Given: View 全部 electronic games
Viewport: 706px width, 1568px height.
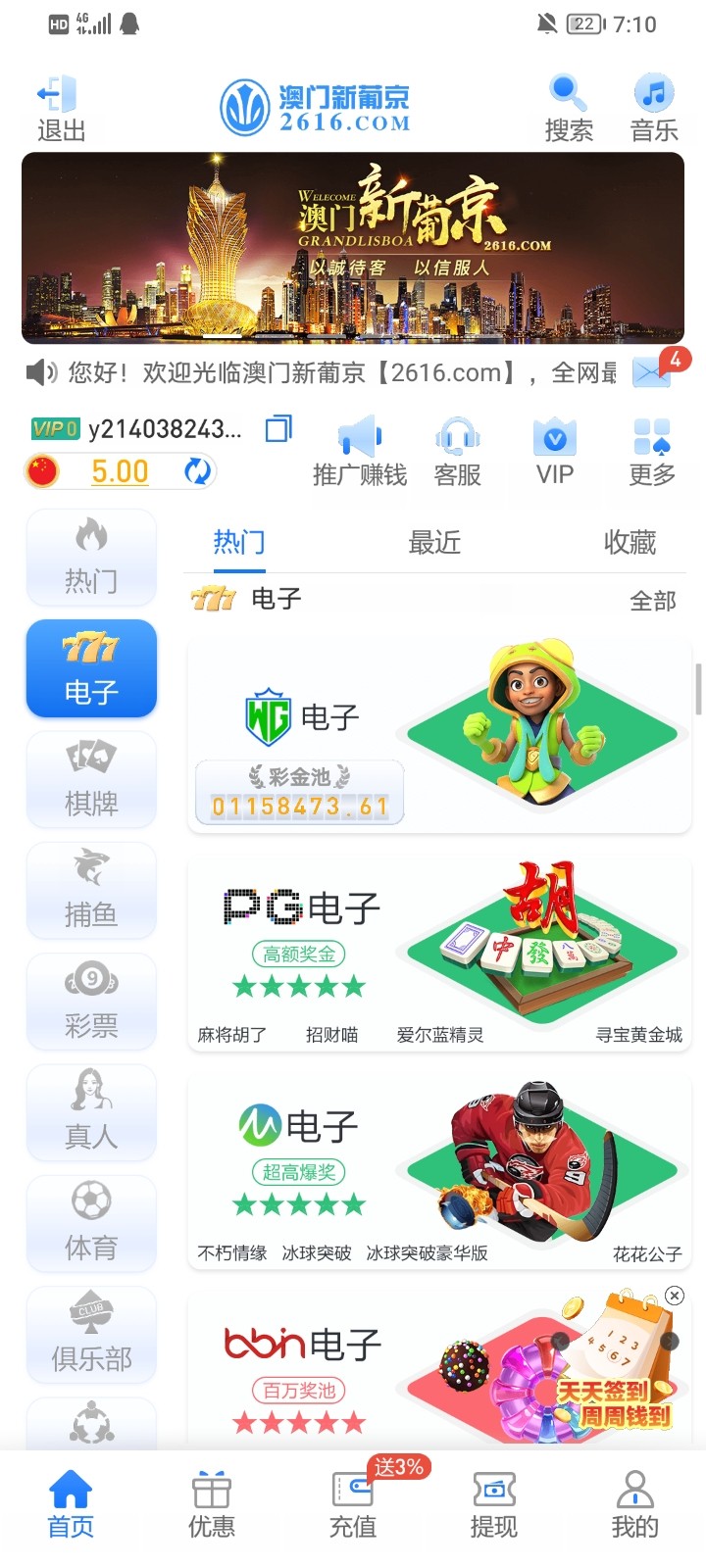Looking at the screenshot, I should point(652,601).
